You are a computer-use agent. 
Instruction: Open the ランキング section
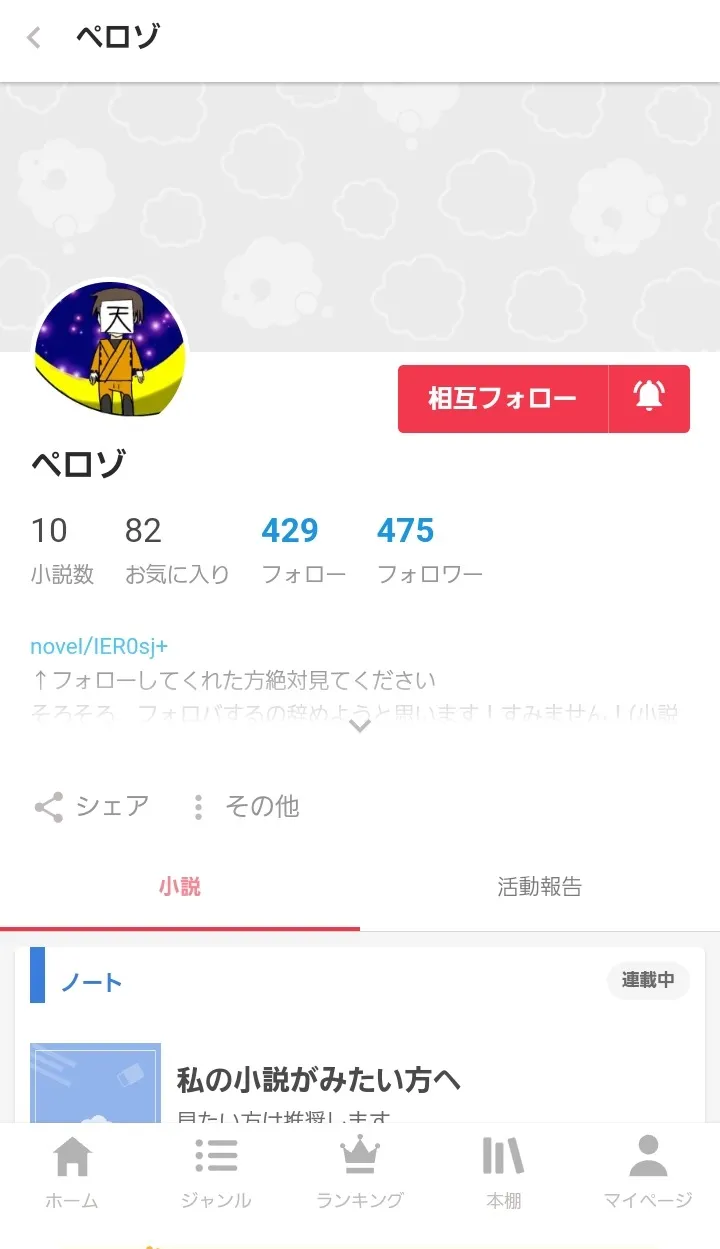pyautogui.click(x=360, y=1172)
